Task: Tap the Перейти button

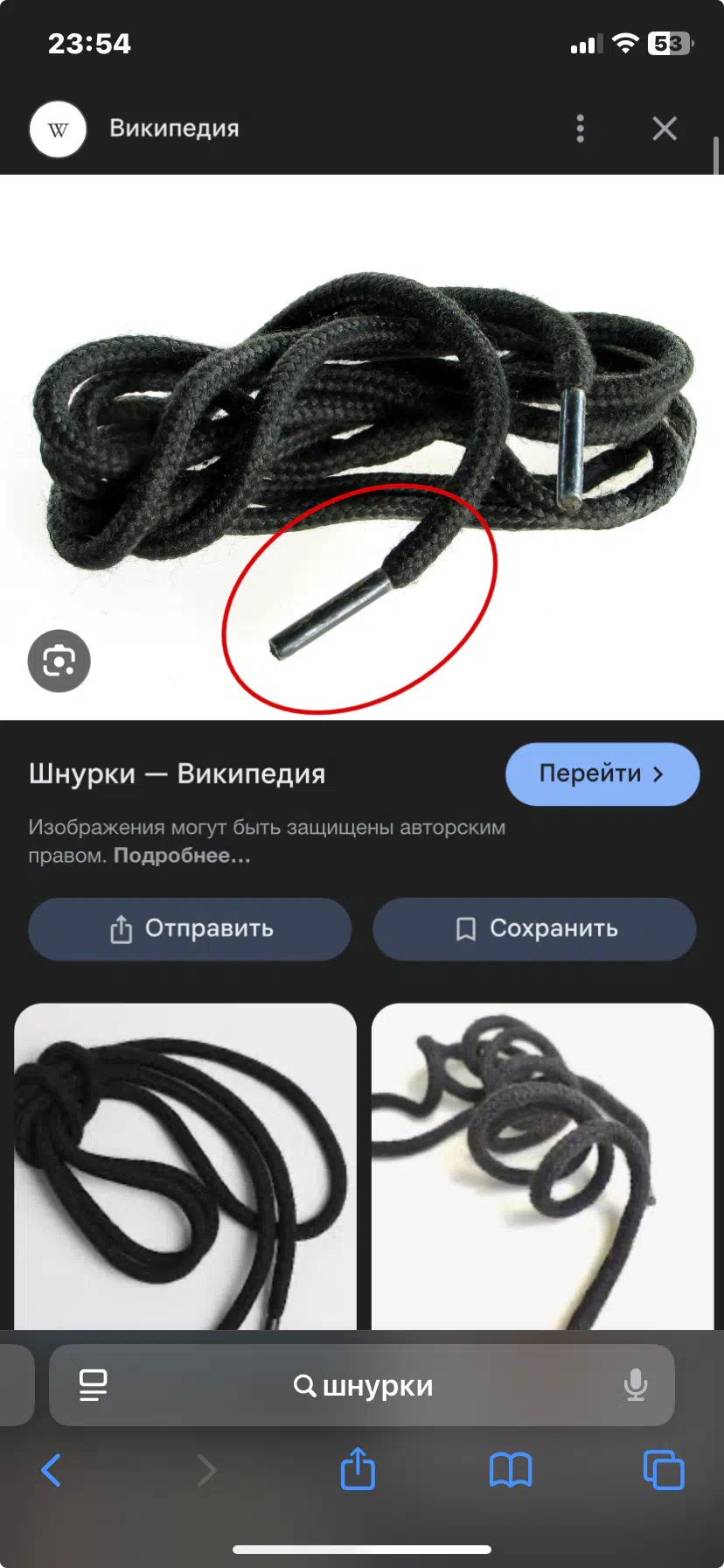Action: point(602,774)
